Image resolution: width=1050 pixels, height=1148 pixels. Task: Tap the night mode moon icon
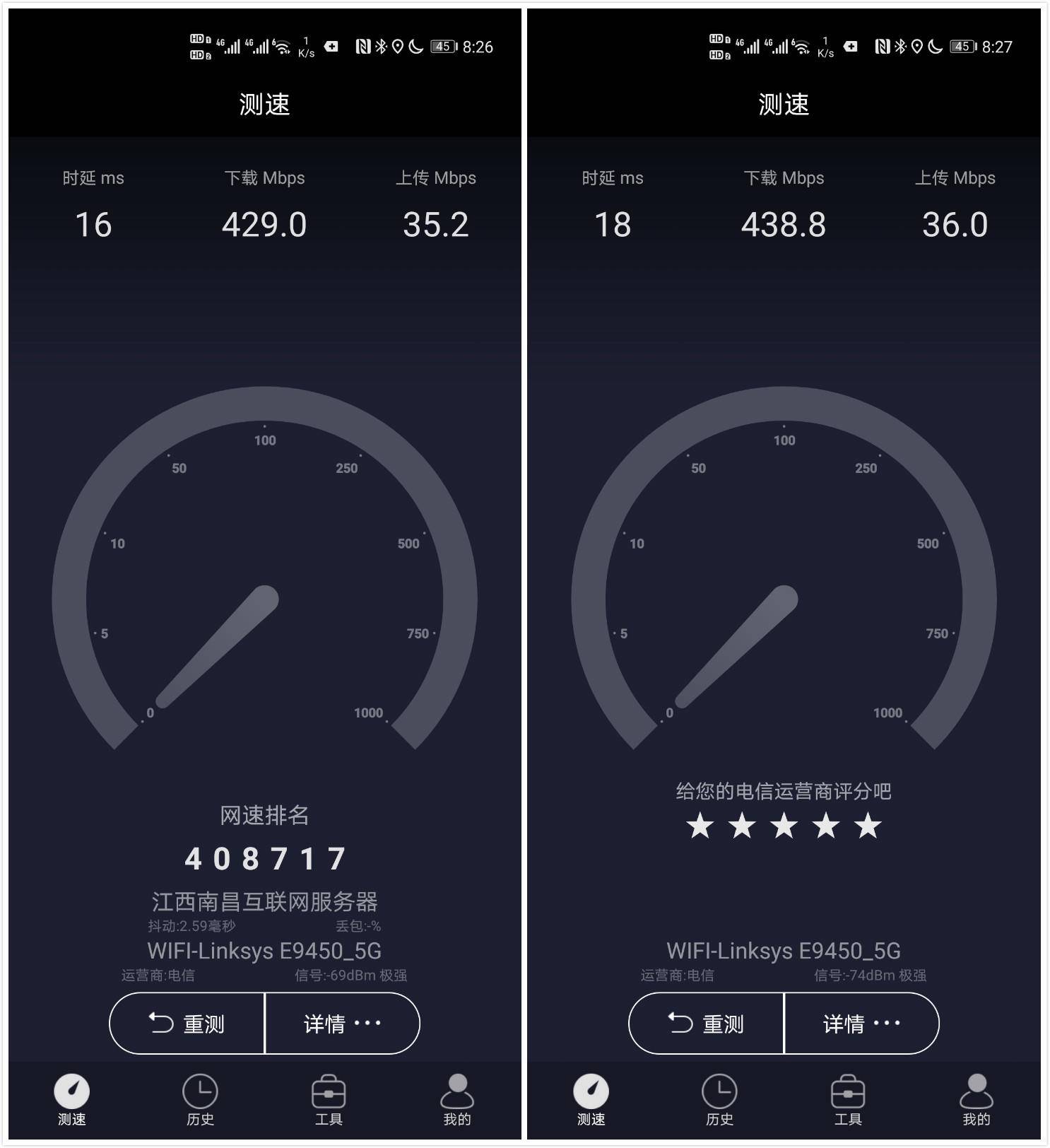coord(417,46)
